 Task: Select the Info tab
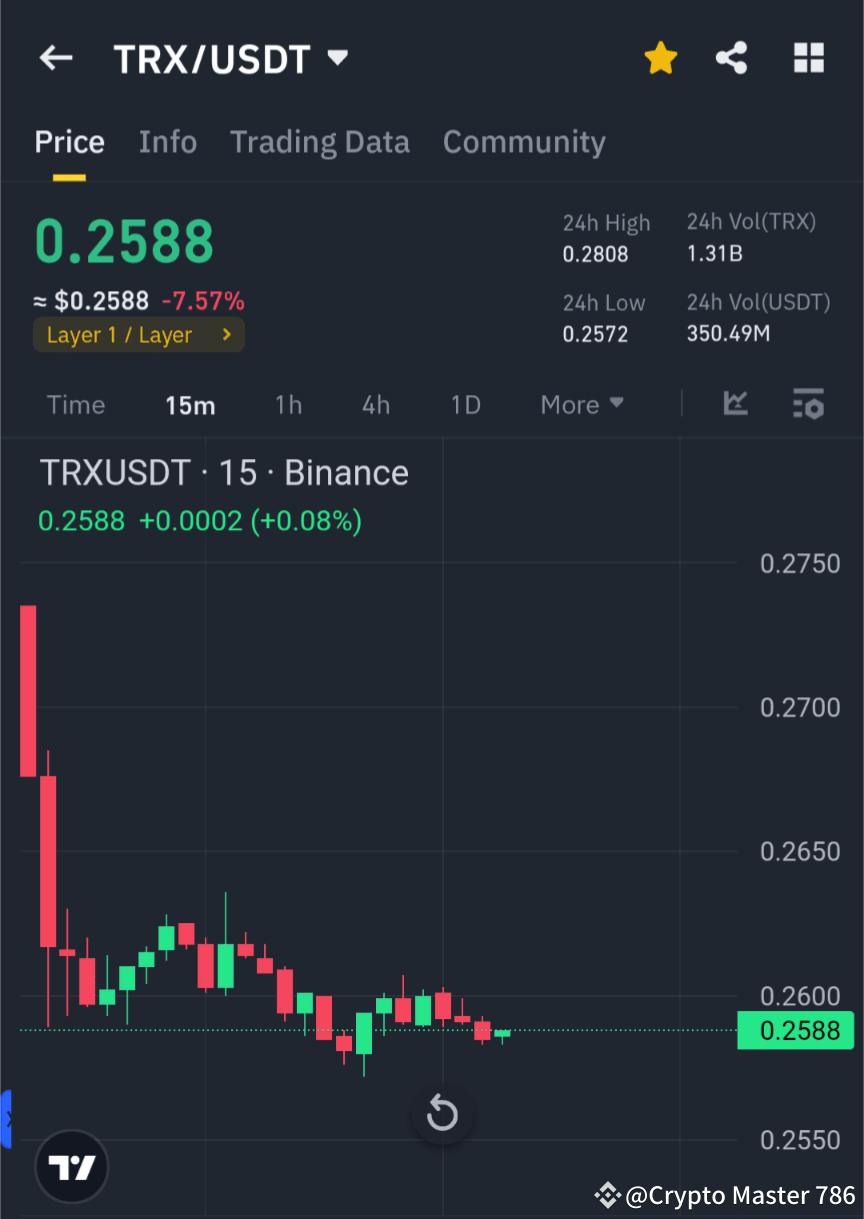click(167, 142)
